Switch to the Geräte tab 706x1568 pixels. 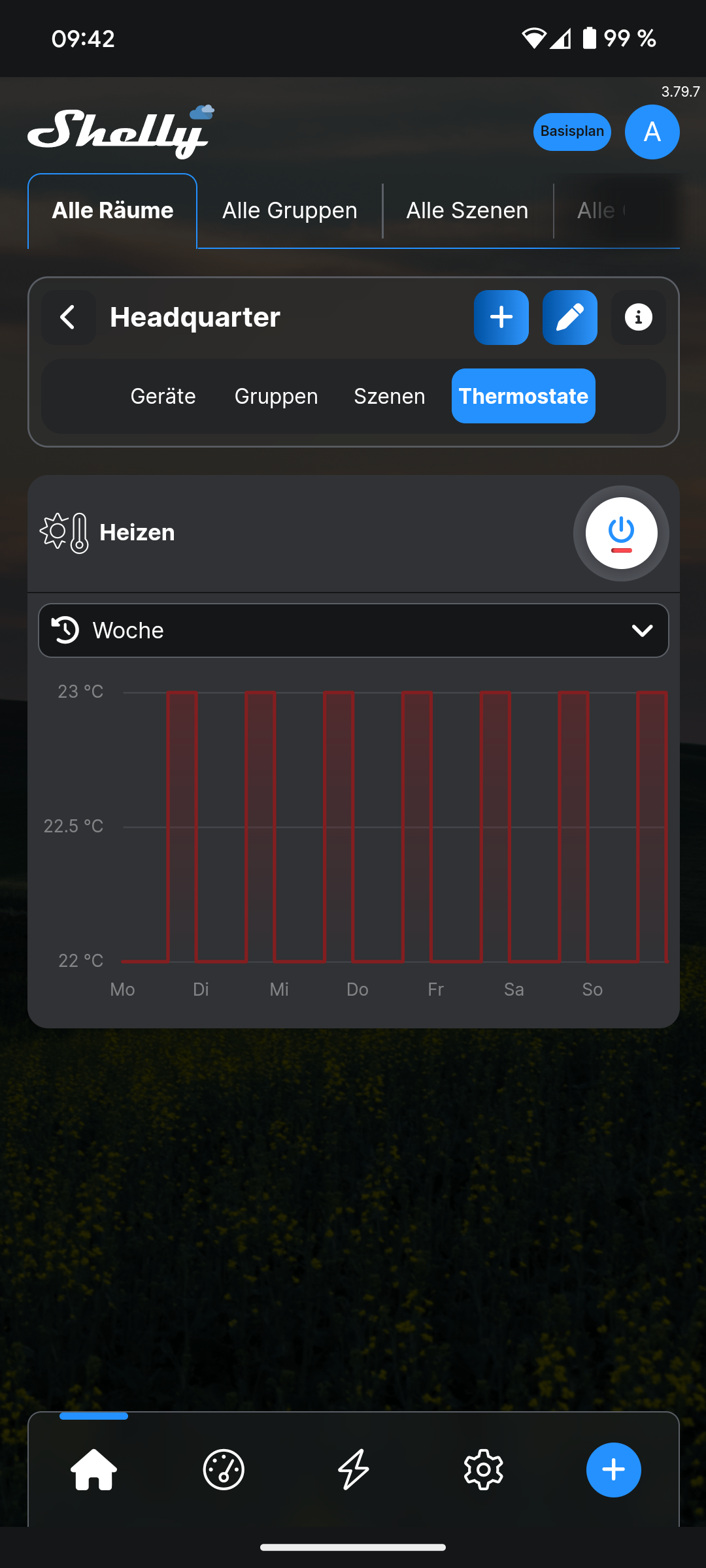point(163,396)
